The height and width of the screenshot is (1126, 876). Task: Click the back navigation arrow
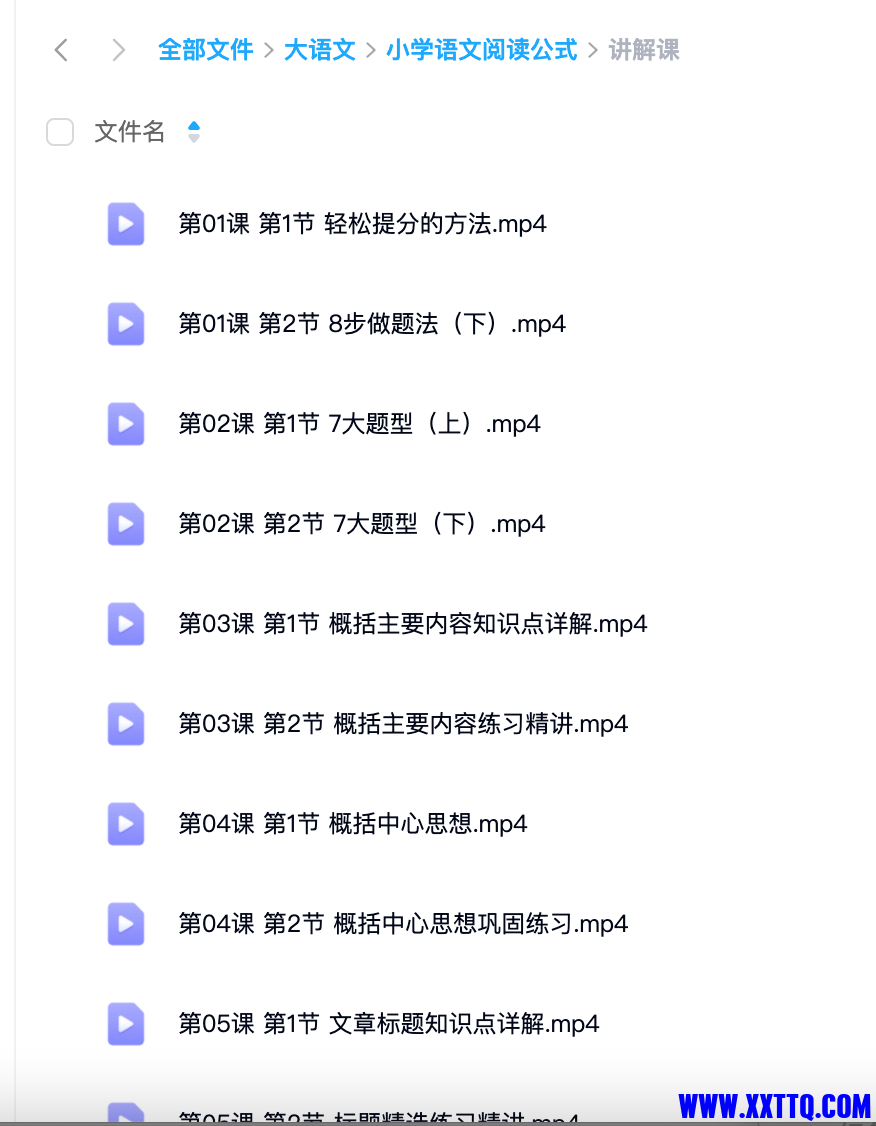coord(61,50)
